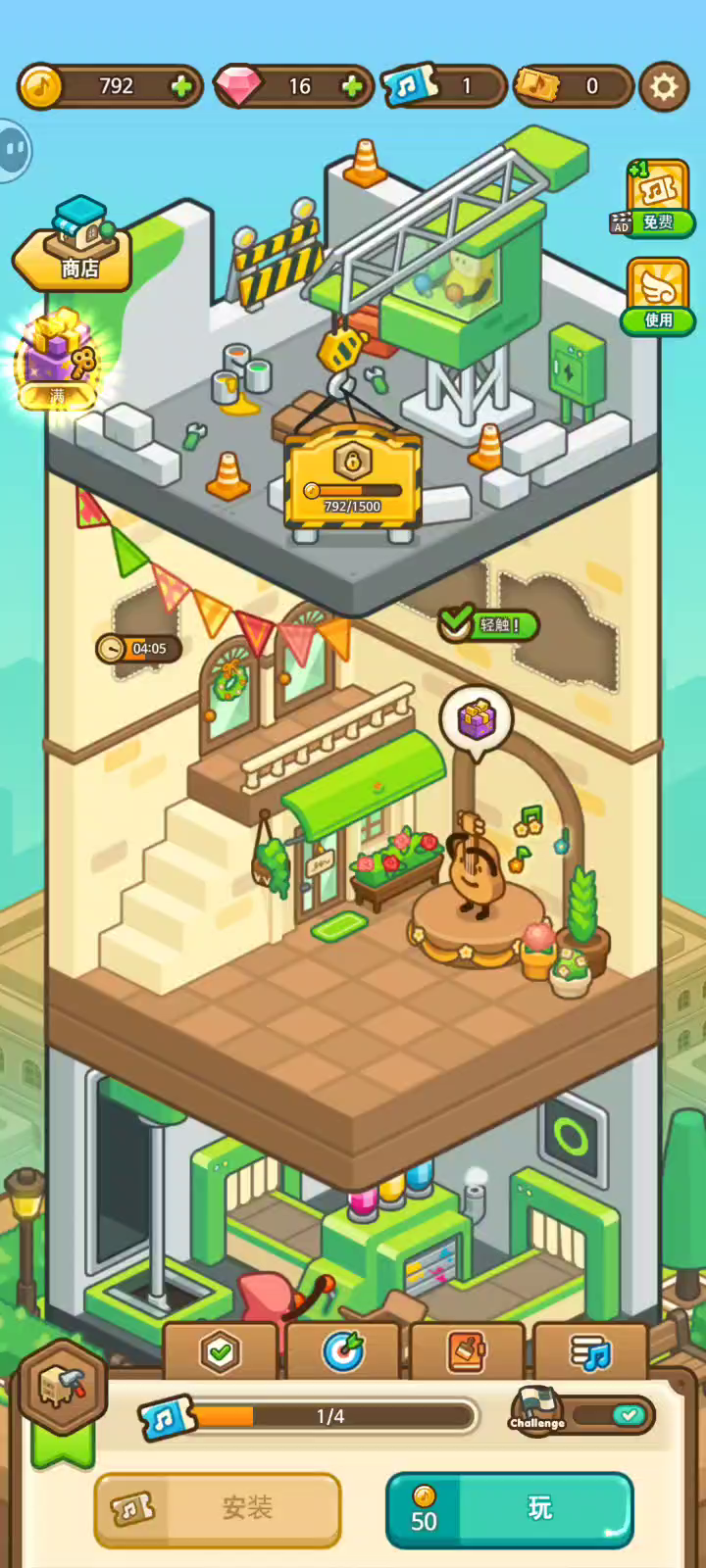The width and height of the screenshot is (706, 1568).
Task: Use the wing boost 使用
Action: point(657,297)
